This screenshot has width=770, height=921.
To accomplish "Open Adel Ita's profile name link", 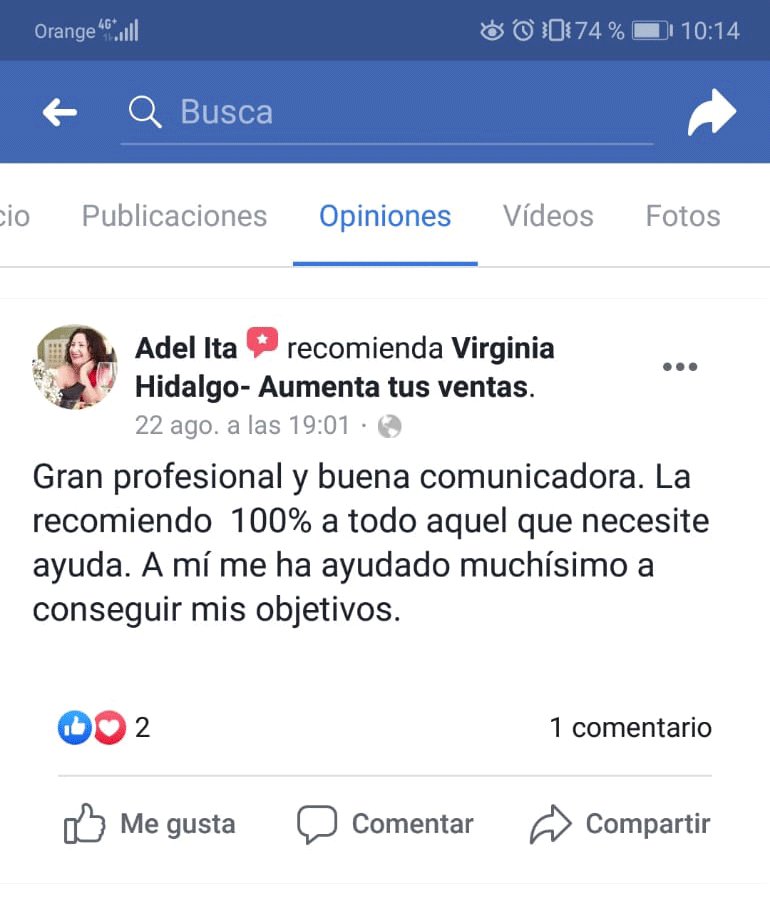I will 186,348.
